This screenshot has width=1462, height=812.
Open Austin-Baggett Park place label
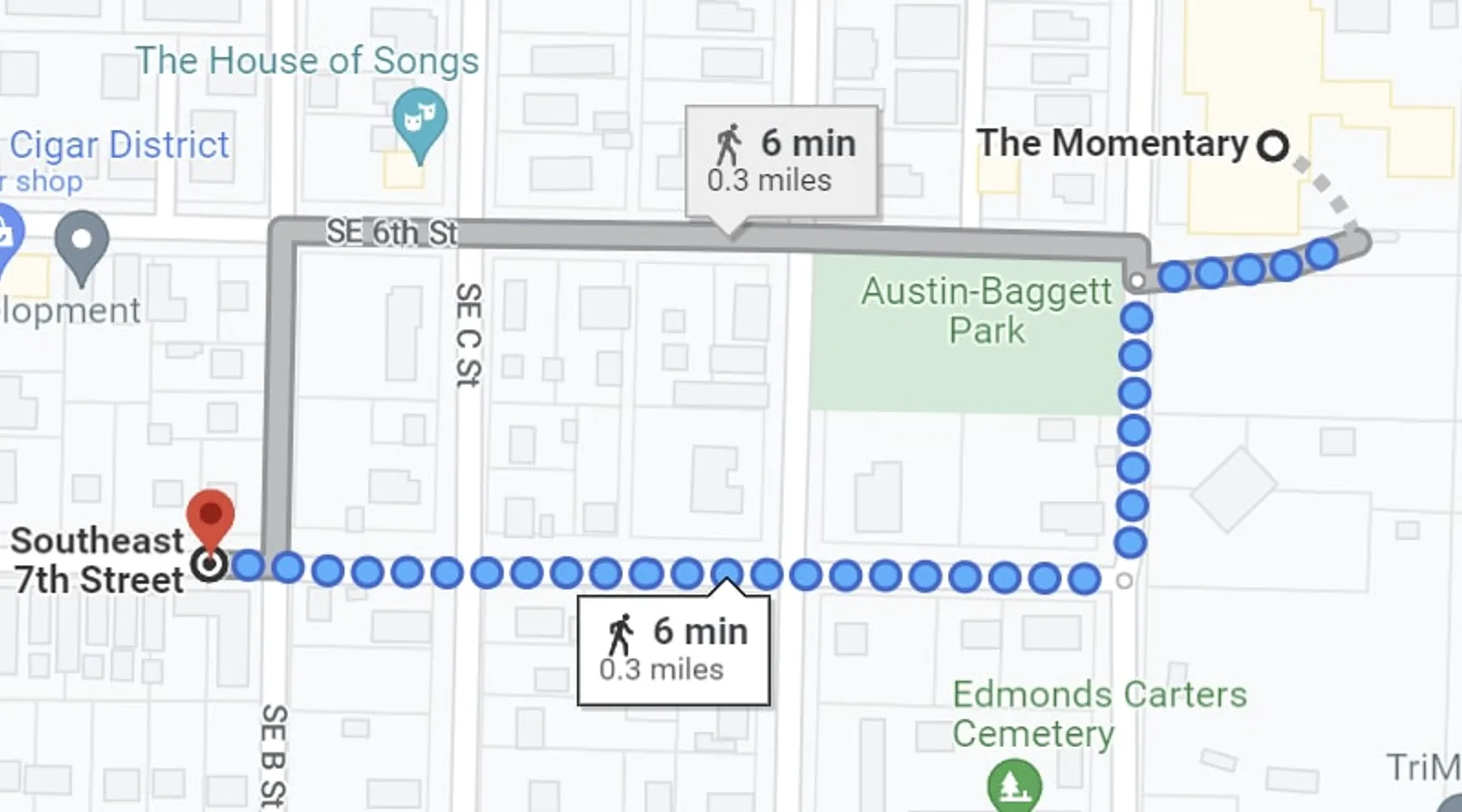point(986,310)
